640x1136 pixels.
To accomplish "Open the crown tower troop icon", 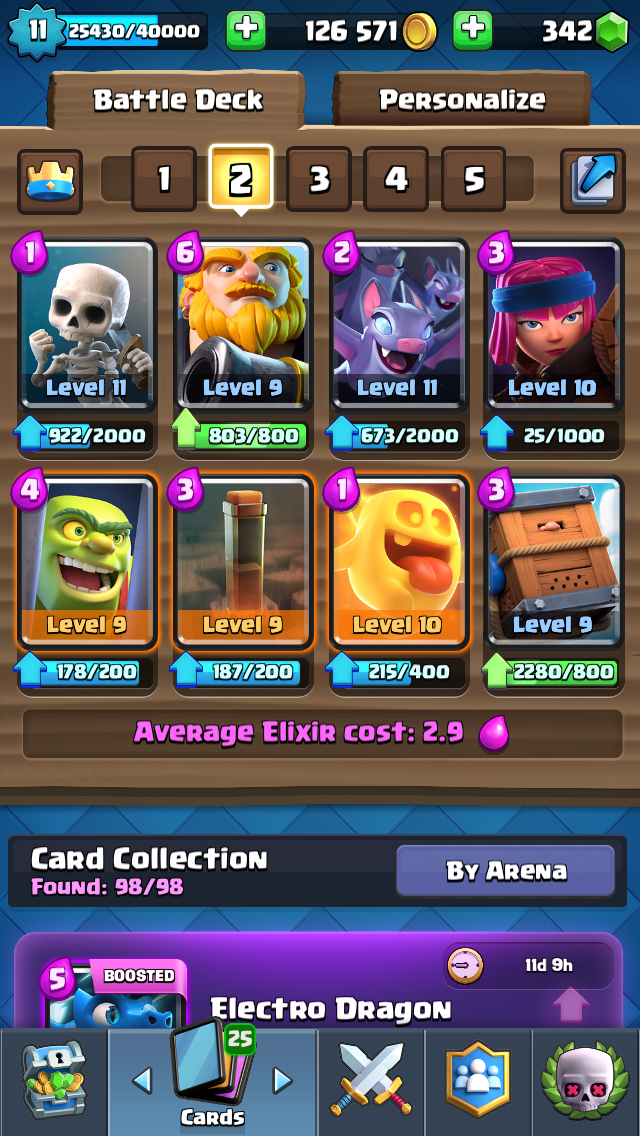I will click(50, 181).
